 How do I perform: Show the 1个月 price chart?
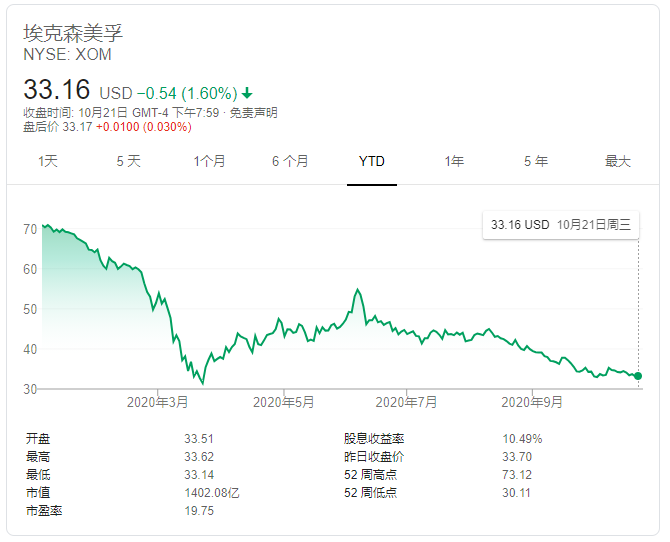coord(209,161)
